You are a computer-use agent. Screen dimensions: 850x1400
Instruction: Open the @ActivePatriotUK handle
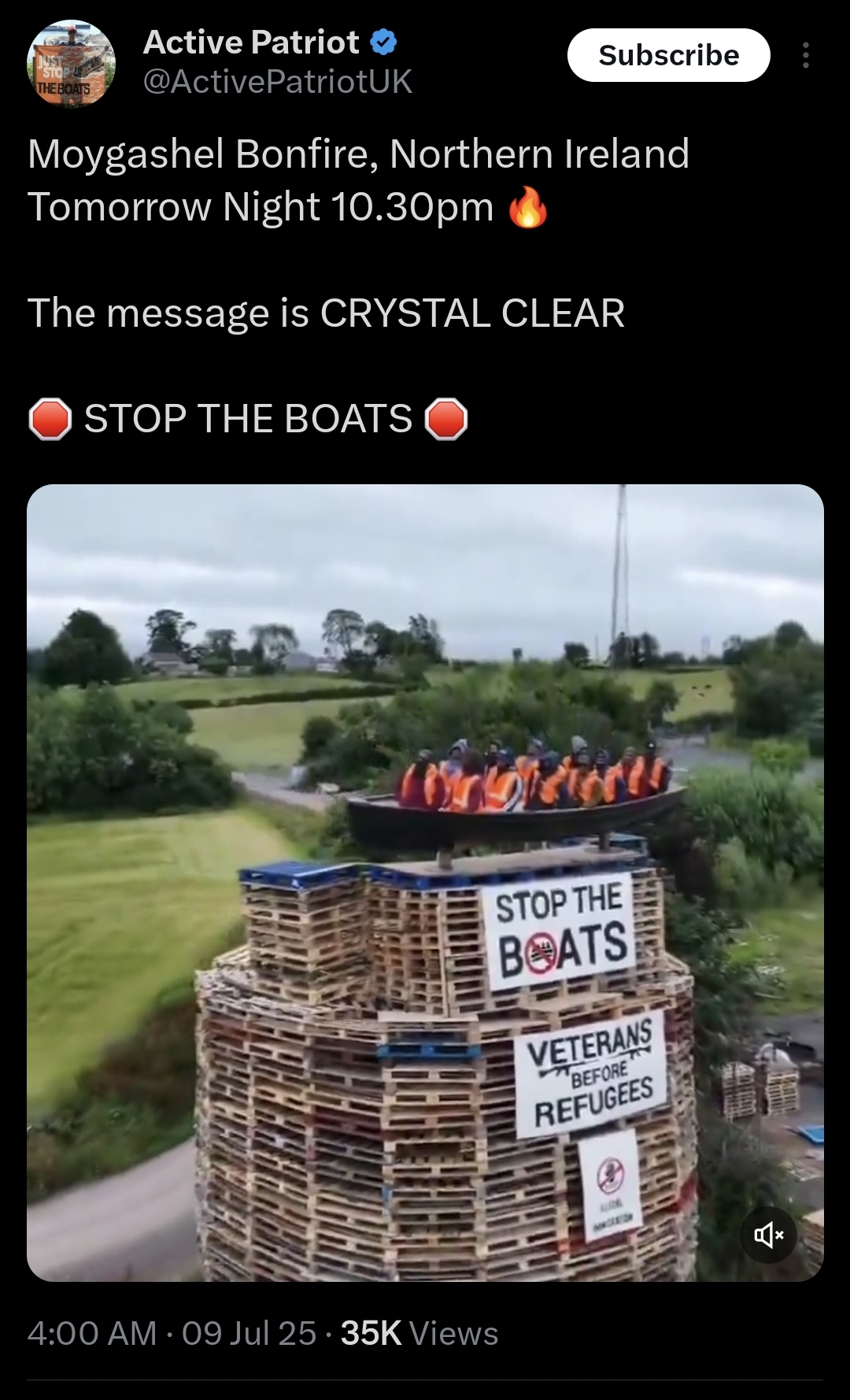pos(277,80)
